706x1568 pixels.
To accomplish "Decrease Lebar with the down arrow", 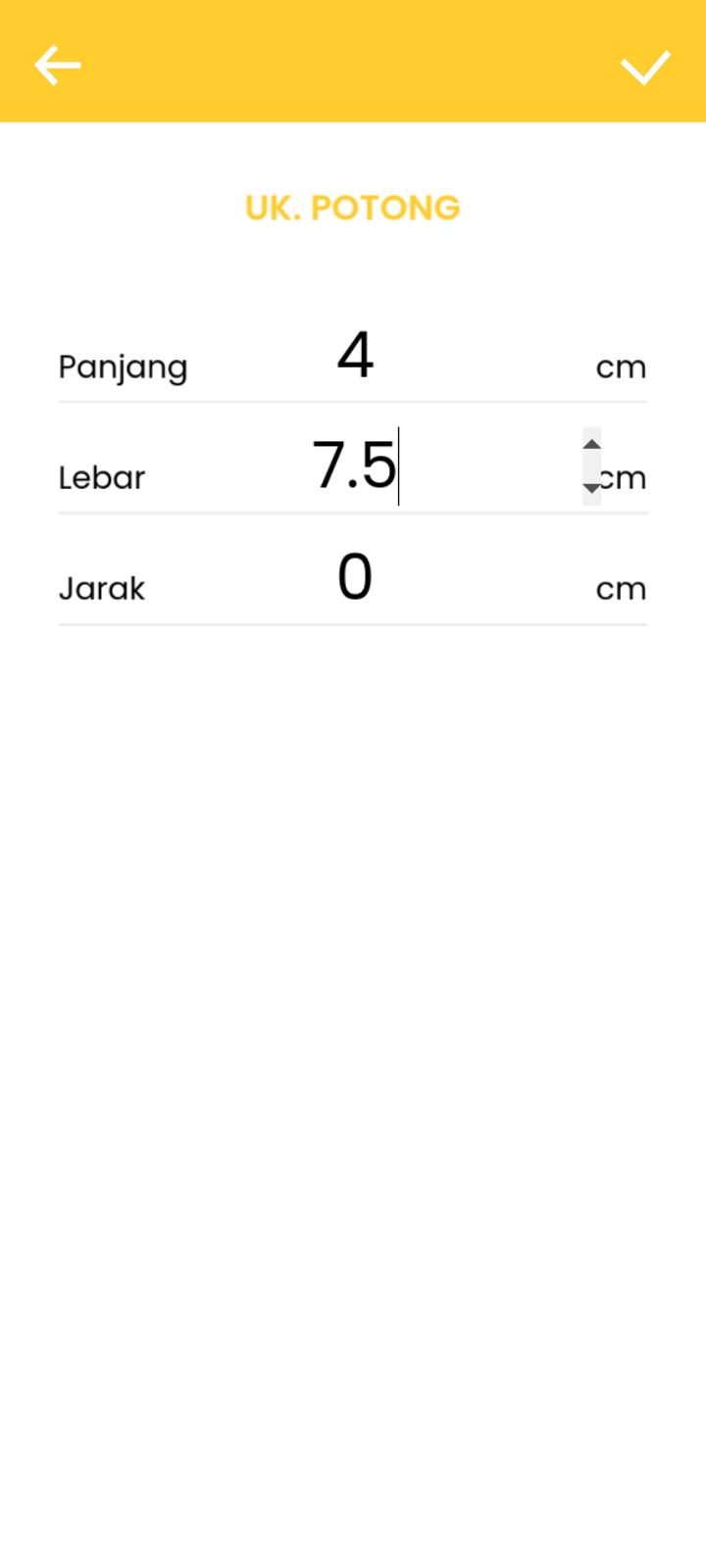I will click(591, 487).
